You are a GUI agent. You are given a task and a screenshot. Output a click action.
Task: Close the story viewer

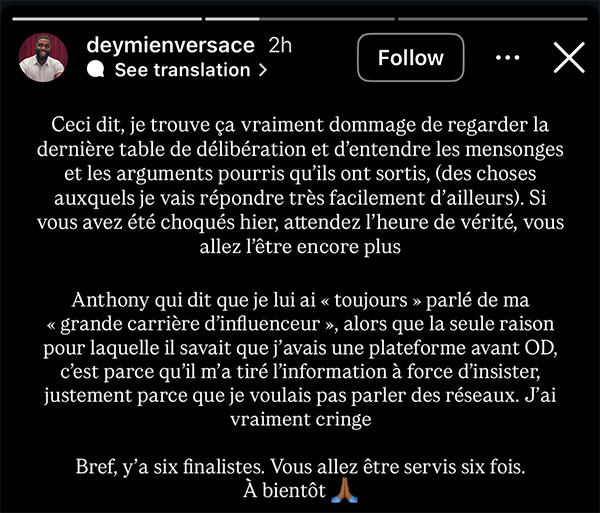click(x=569, y=57)
